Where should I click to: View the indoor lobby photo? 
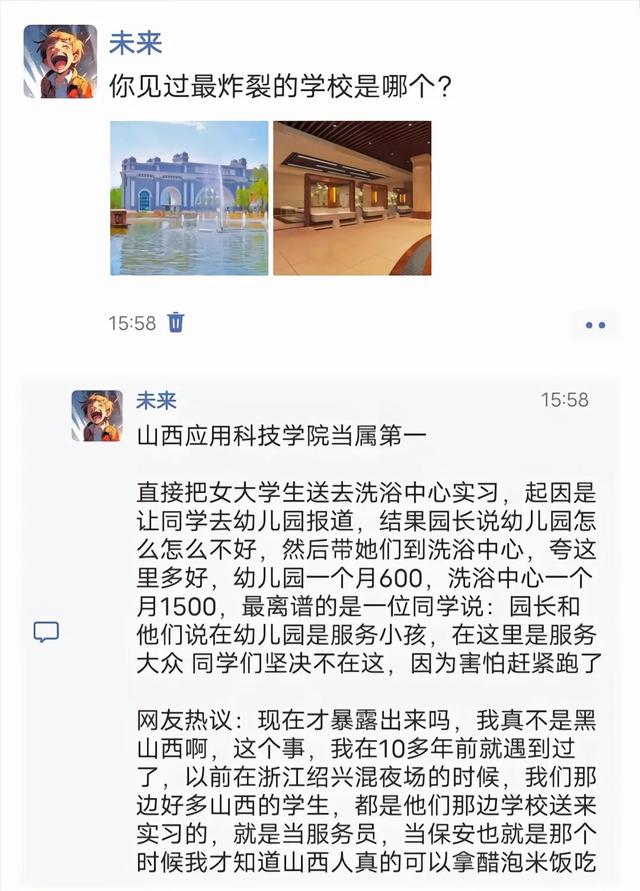352,198
